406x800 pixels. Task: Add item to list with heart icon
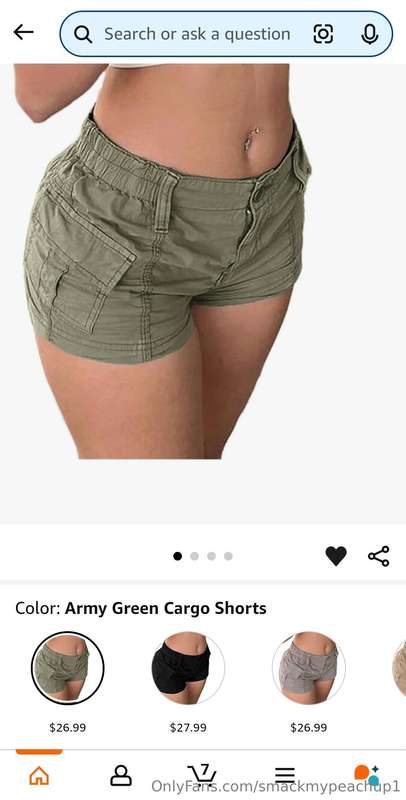336,556
